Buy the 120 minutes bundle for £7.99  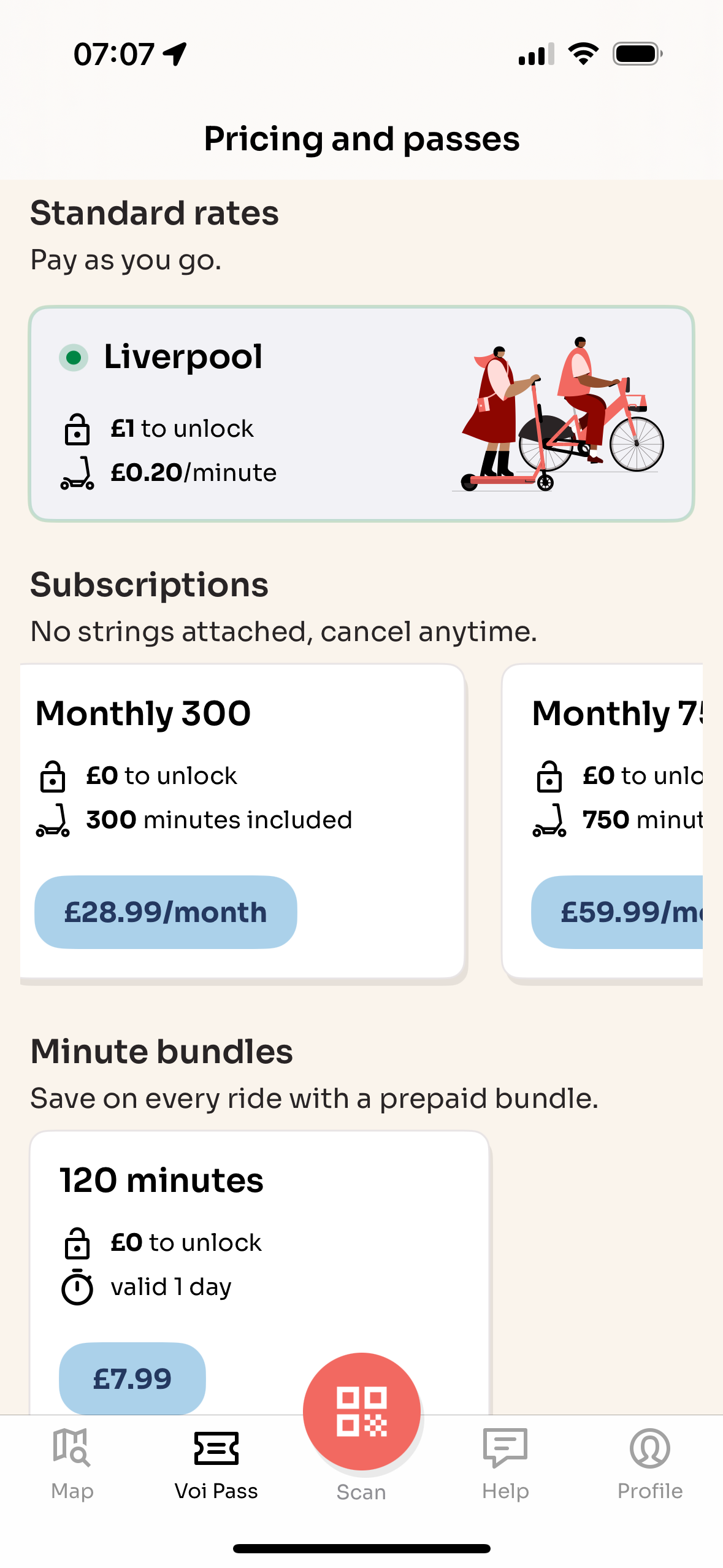(x=132, y=1378)
